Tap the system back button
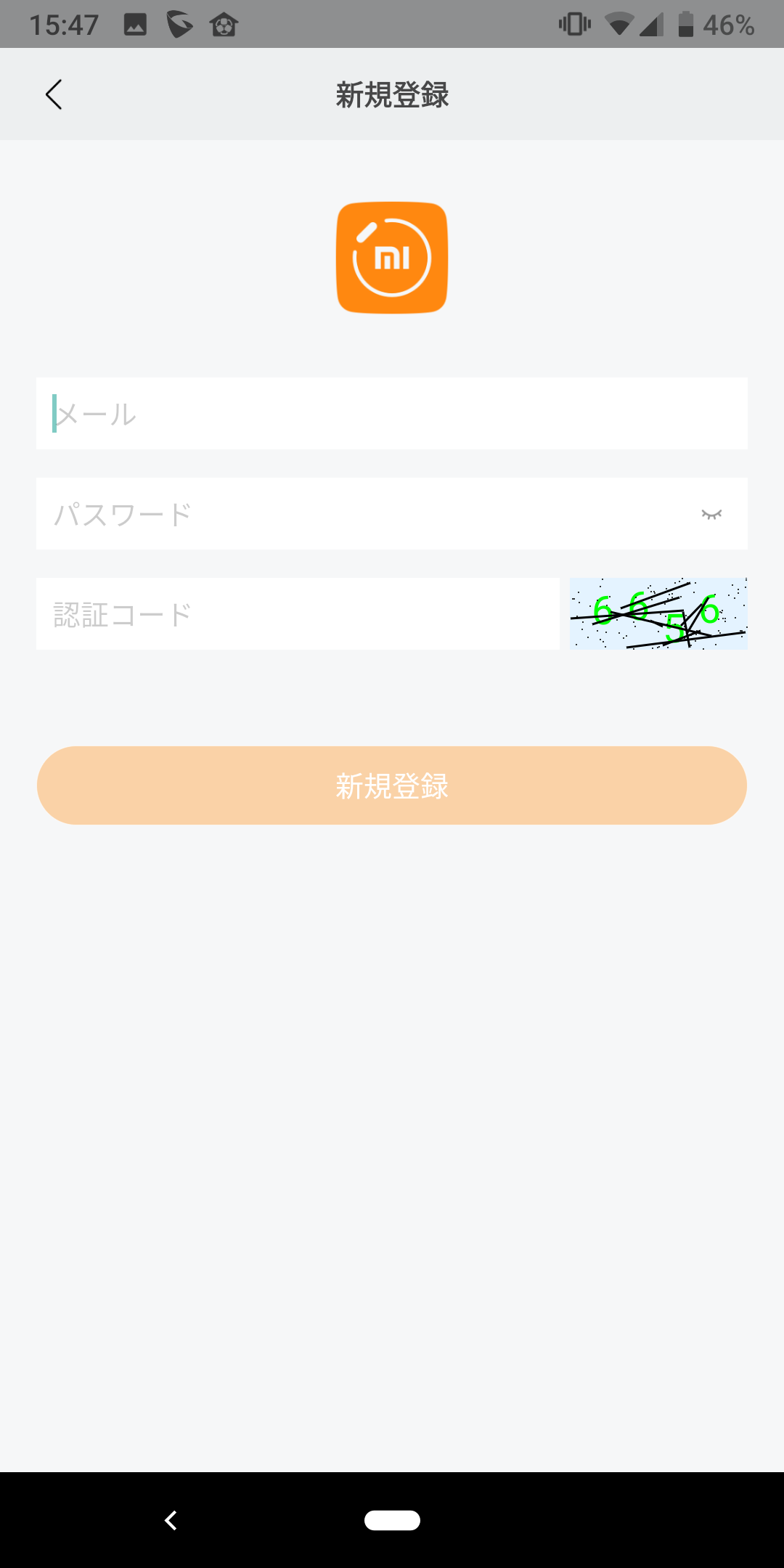Image resolution: width=784 pixels, height=1568 pixels. coord(171,1520)
